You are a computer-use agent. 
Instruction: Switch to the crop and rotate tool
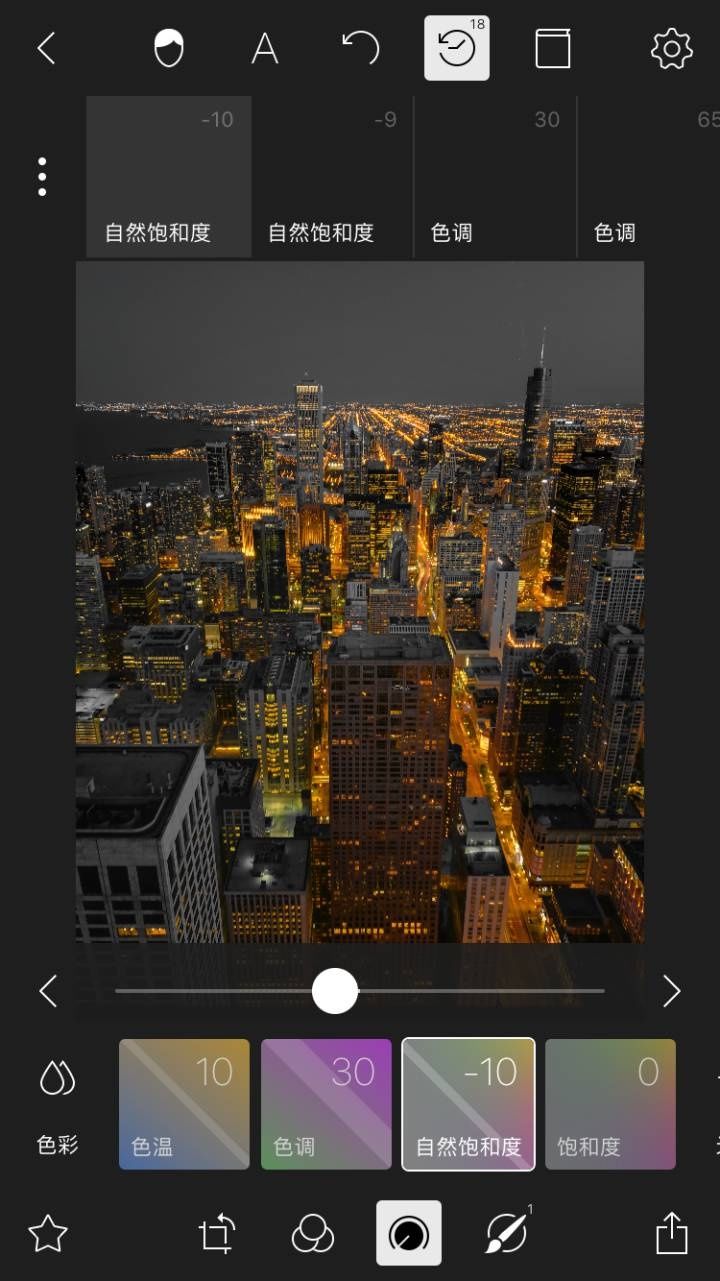click(217, 1233)
